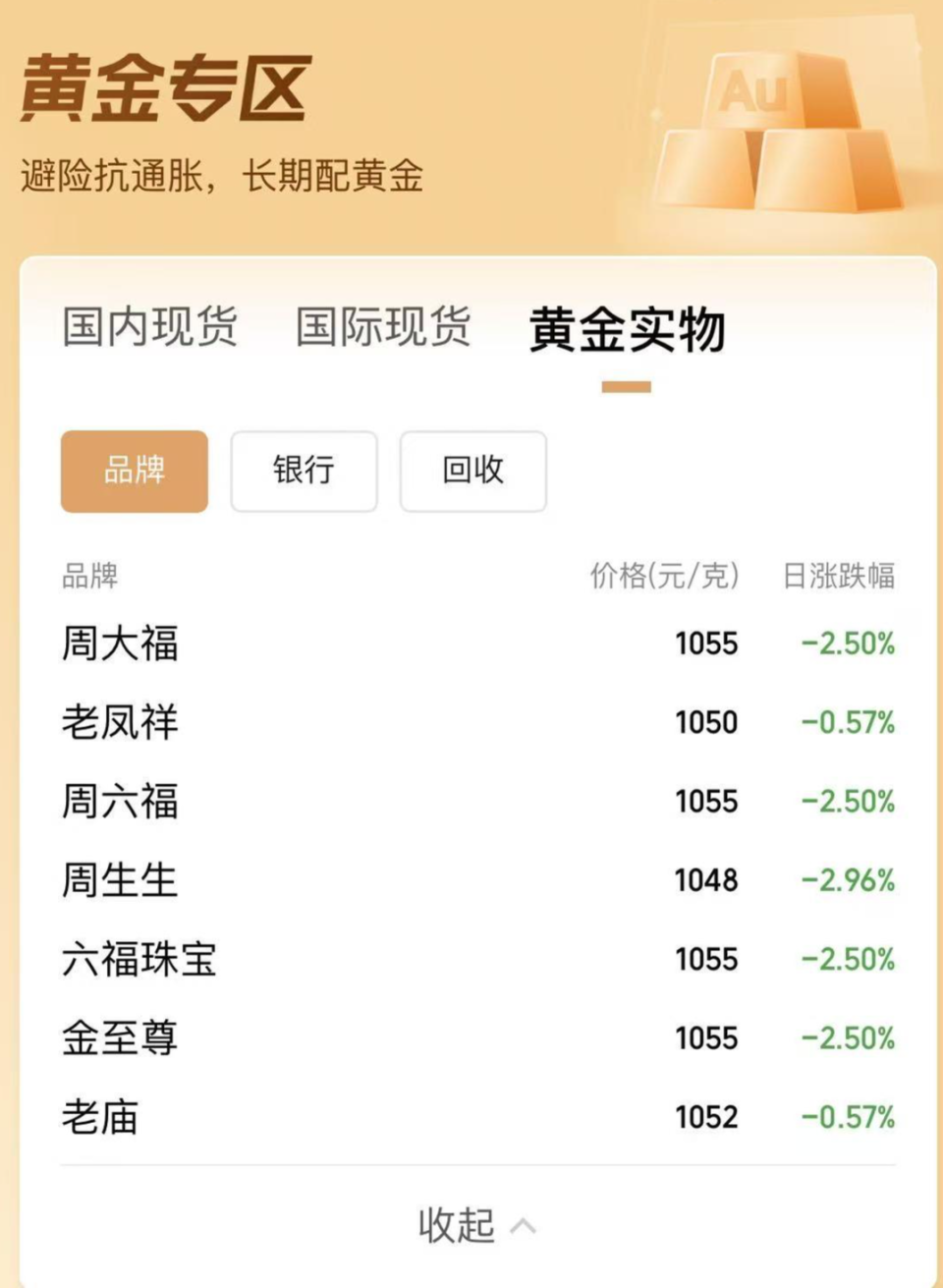Click the 价格(元/克) column header

[x=664, y=578]
